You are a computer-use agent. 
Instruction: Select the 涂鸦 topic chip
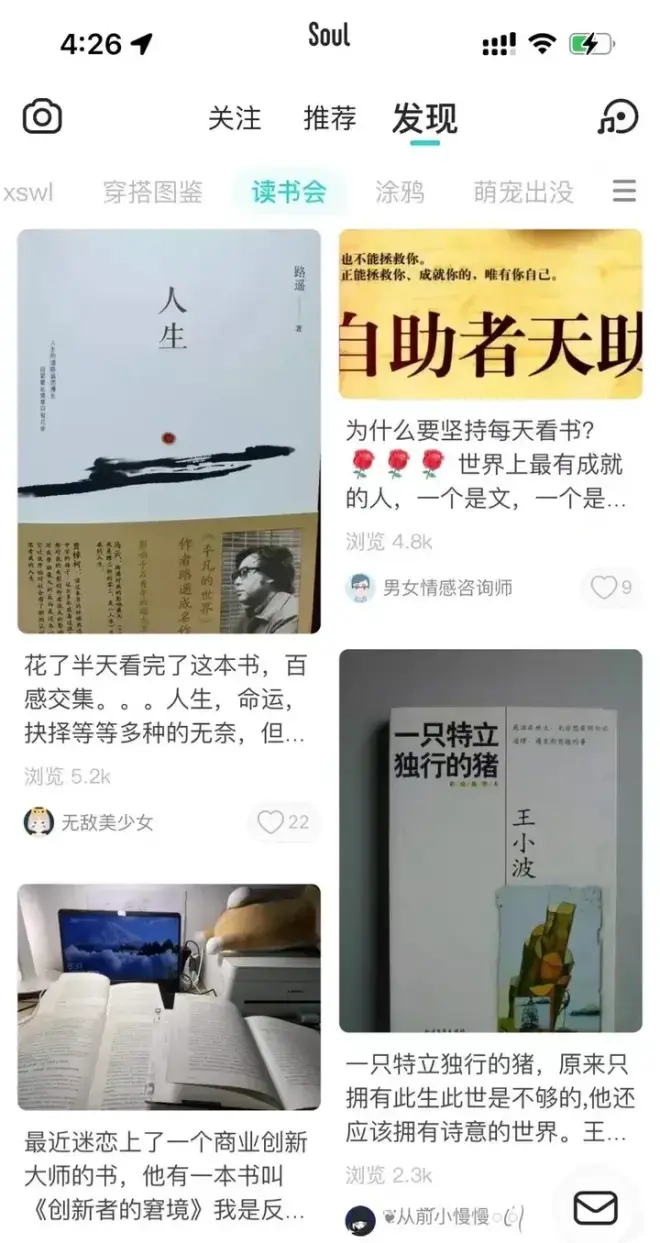pos(400,192)
